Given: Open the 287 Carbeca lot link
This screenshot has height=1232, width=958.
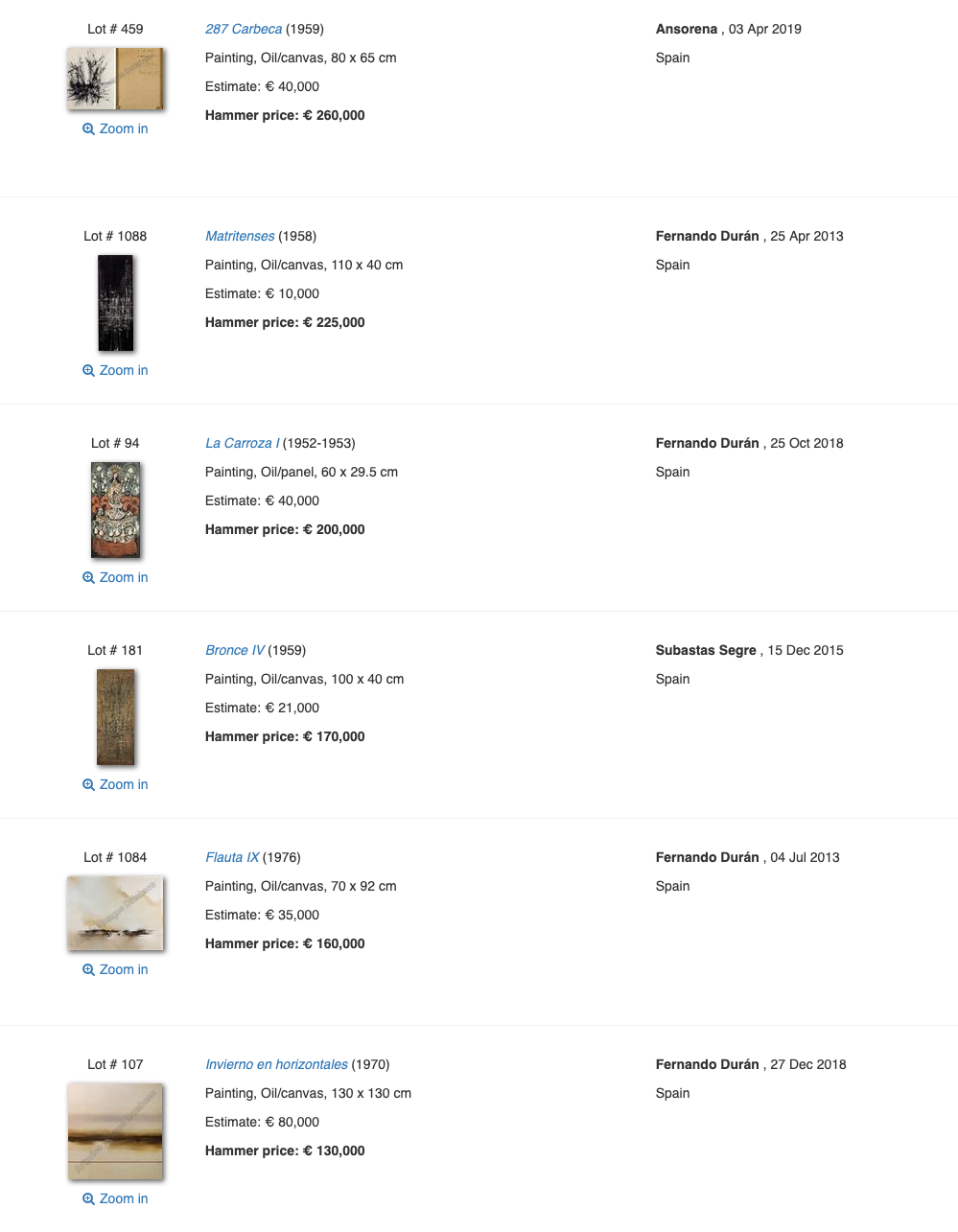Looking at the screenshot, I should pyautogui.click(x=244, y=29).
